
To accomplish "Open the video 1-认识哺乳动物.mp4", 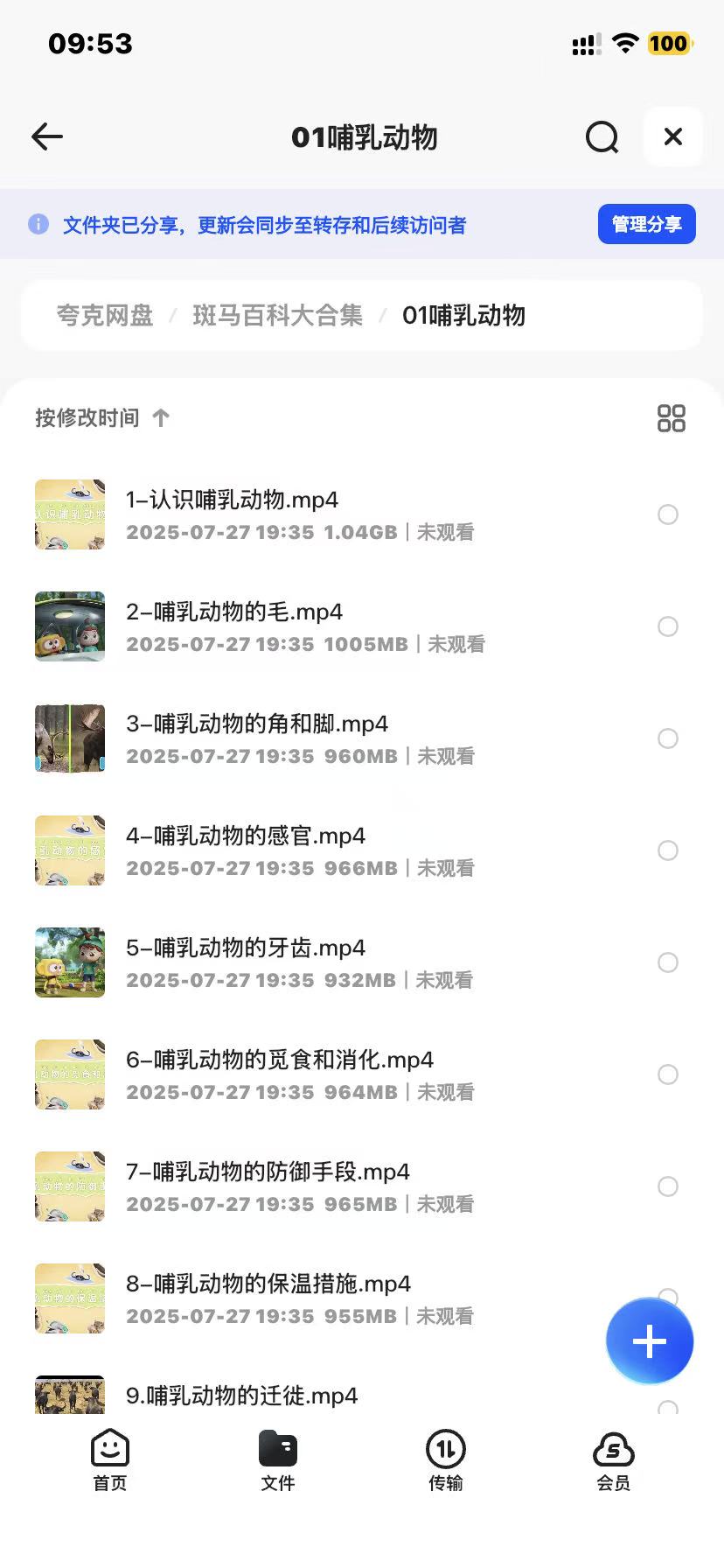I will (x=232, y=500).
